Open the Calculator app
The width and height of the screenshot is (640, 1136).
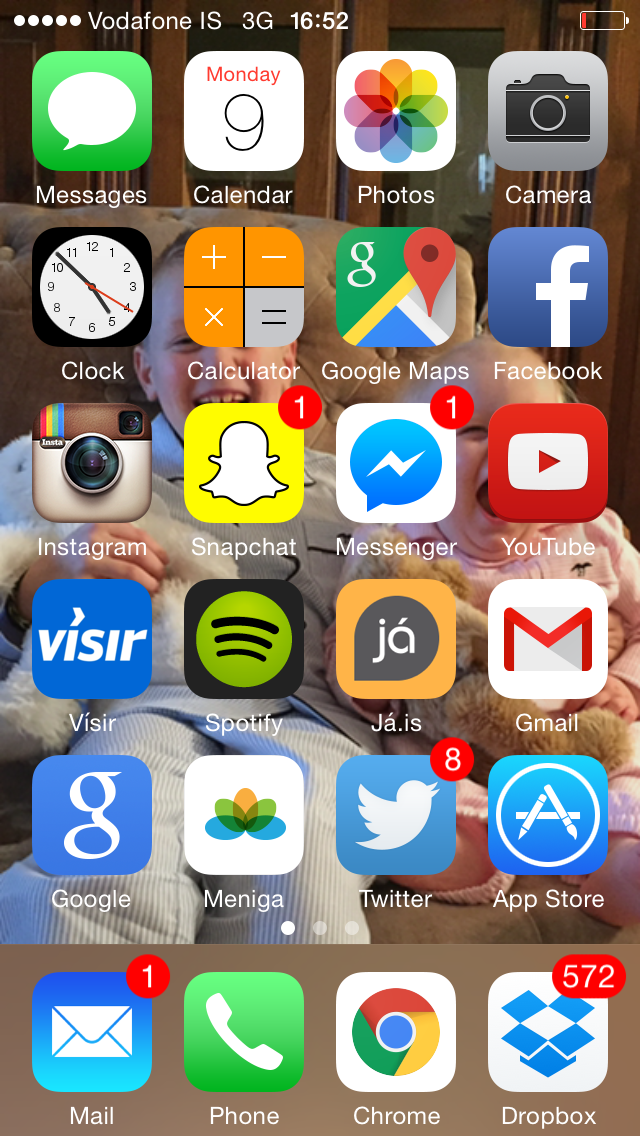coord(244,287)
